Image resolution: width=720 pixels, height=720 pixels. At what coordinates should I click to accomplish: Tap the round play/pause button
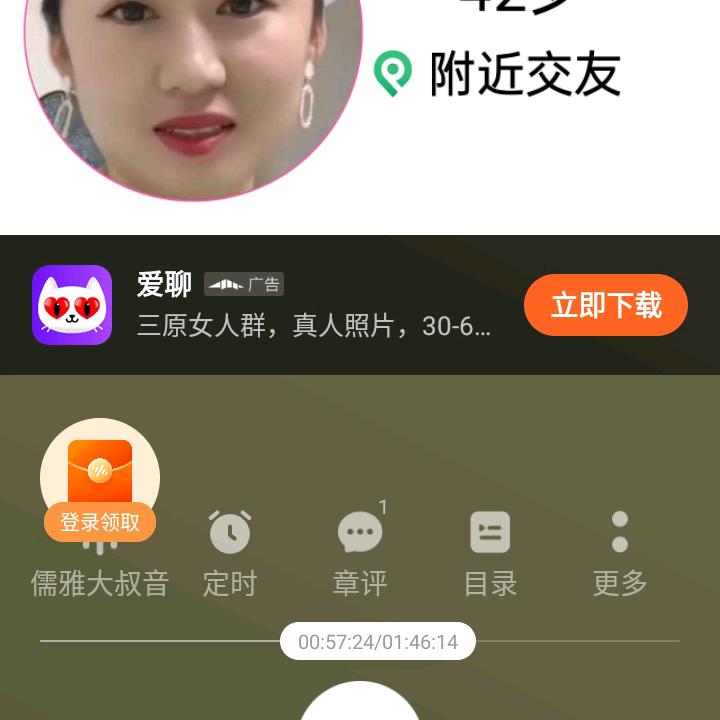coord(360,705)
